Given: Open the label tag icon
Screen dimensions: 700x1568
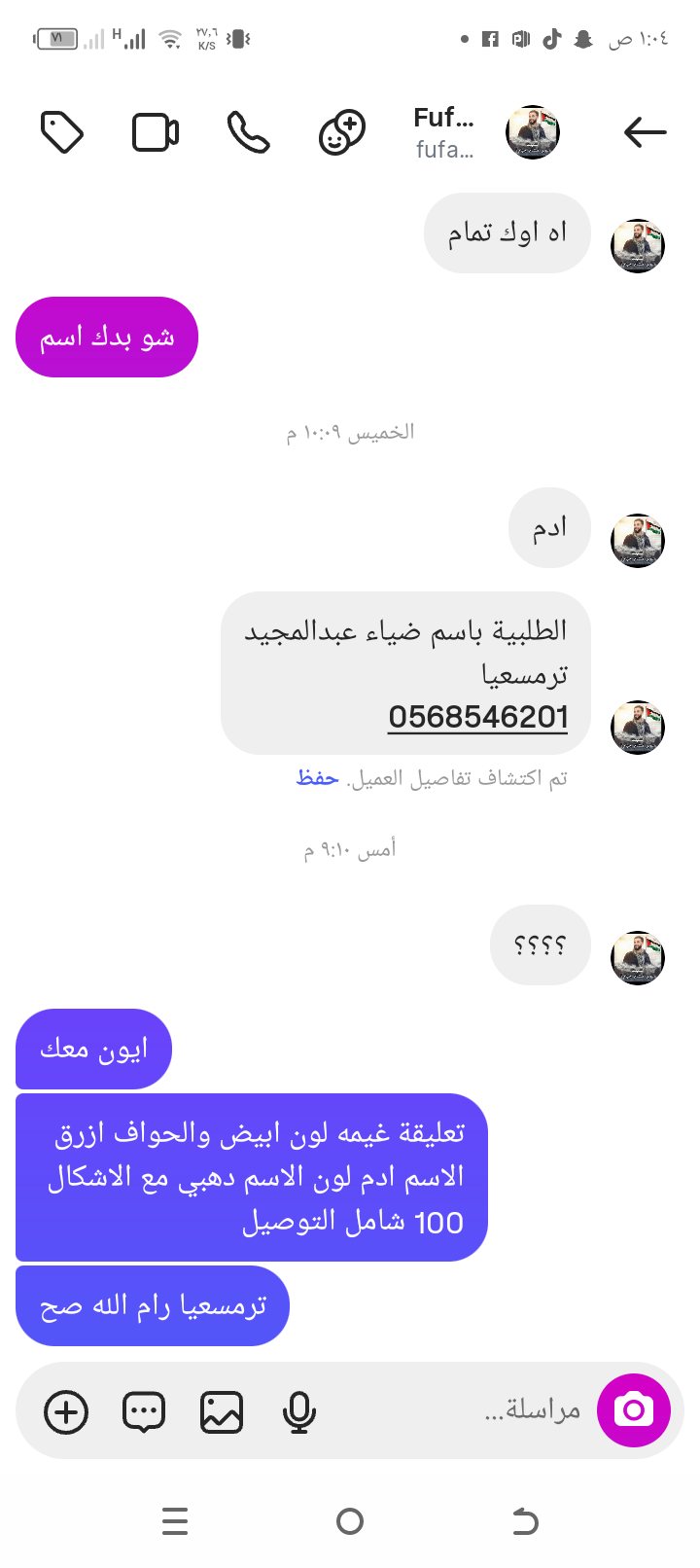Looking at the screenshot, I should click(62, 131).
